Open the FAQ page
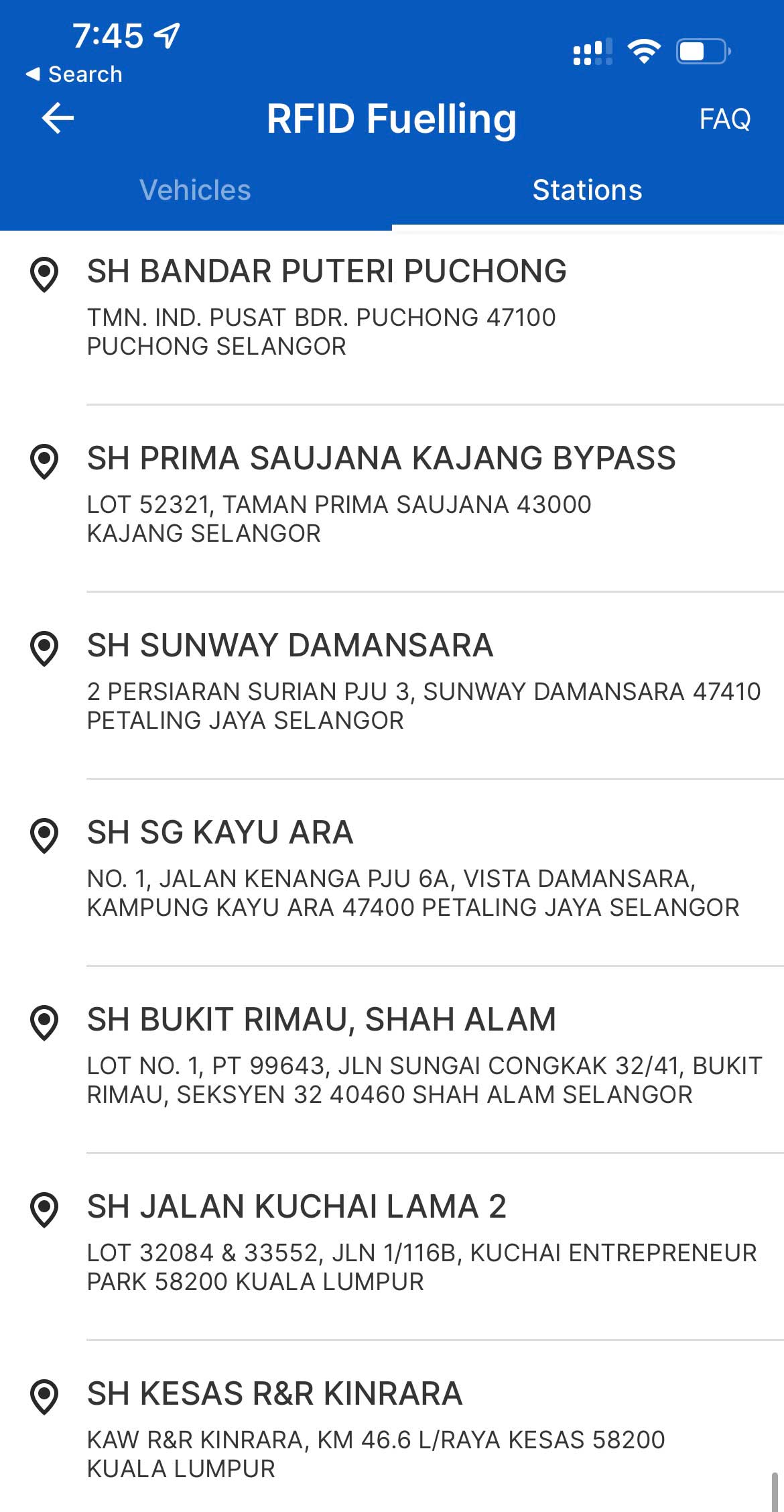 pyautogui.click(x=724, y=119)
